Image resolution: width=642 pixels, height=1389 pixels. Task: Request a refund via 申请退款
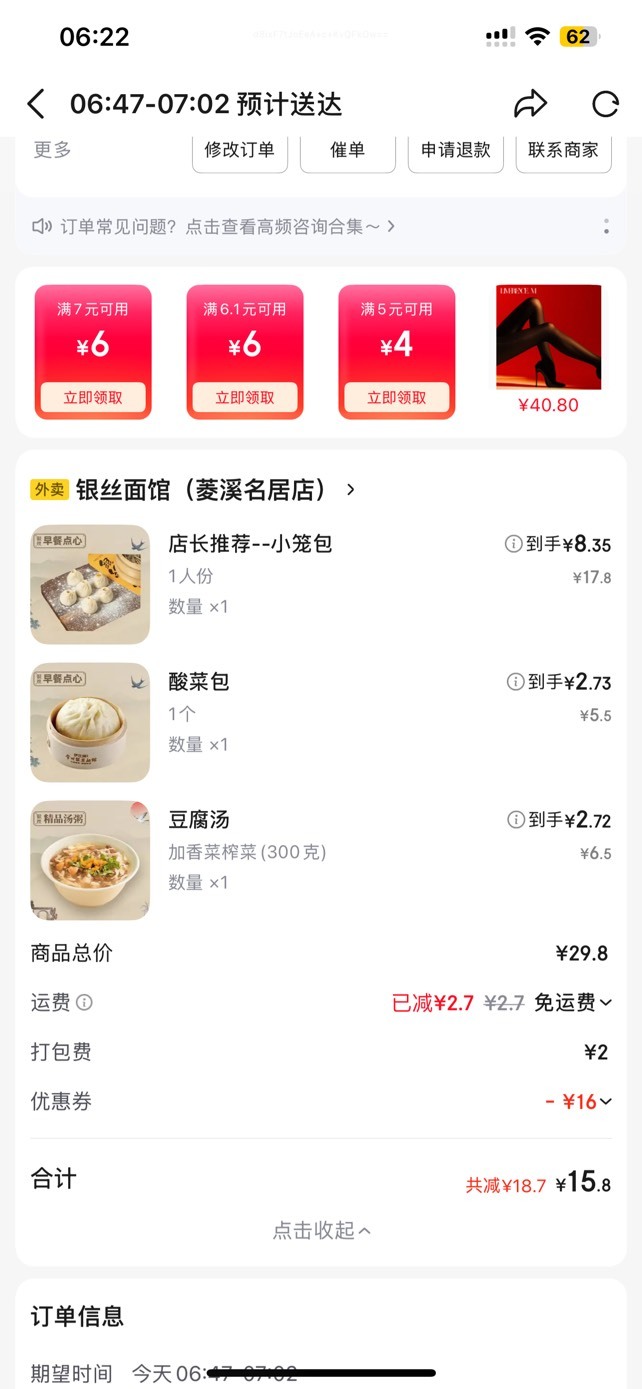coord(456,151)
